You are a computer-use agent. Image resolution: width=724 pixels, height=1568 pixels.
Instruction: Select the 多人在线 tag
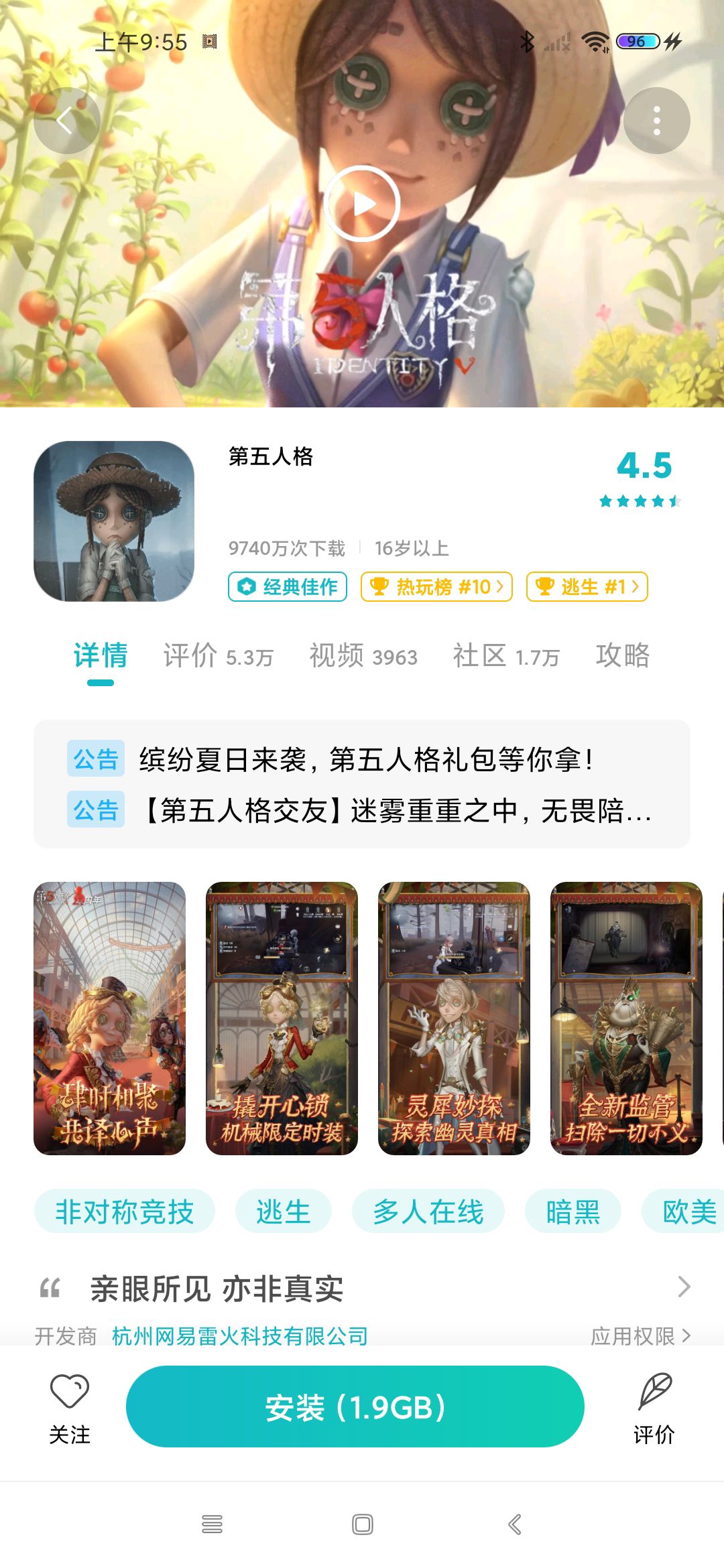428,1212
